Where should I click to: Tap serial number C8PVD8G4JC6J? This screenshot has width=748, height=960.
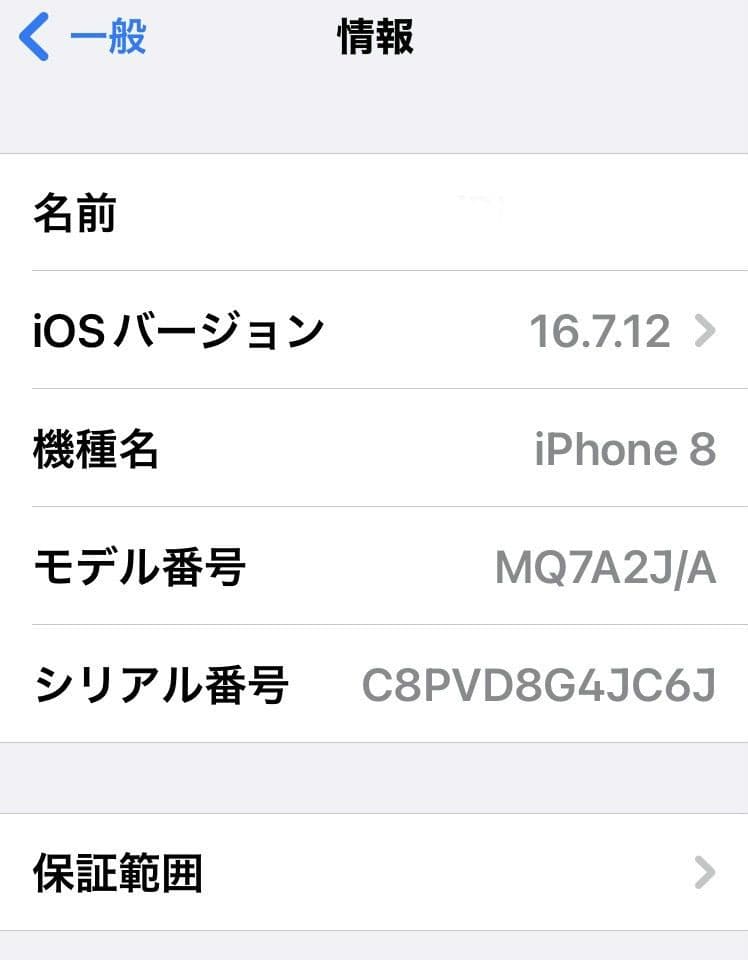(x=540, y=684)
